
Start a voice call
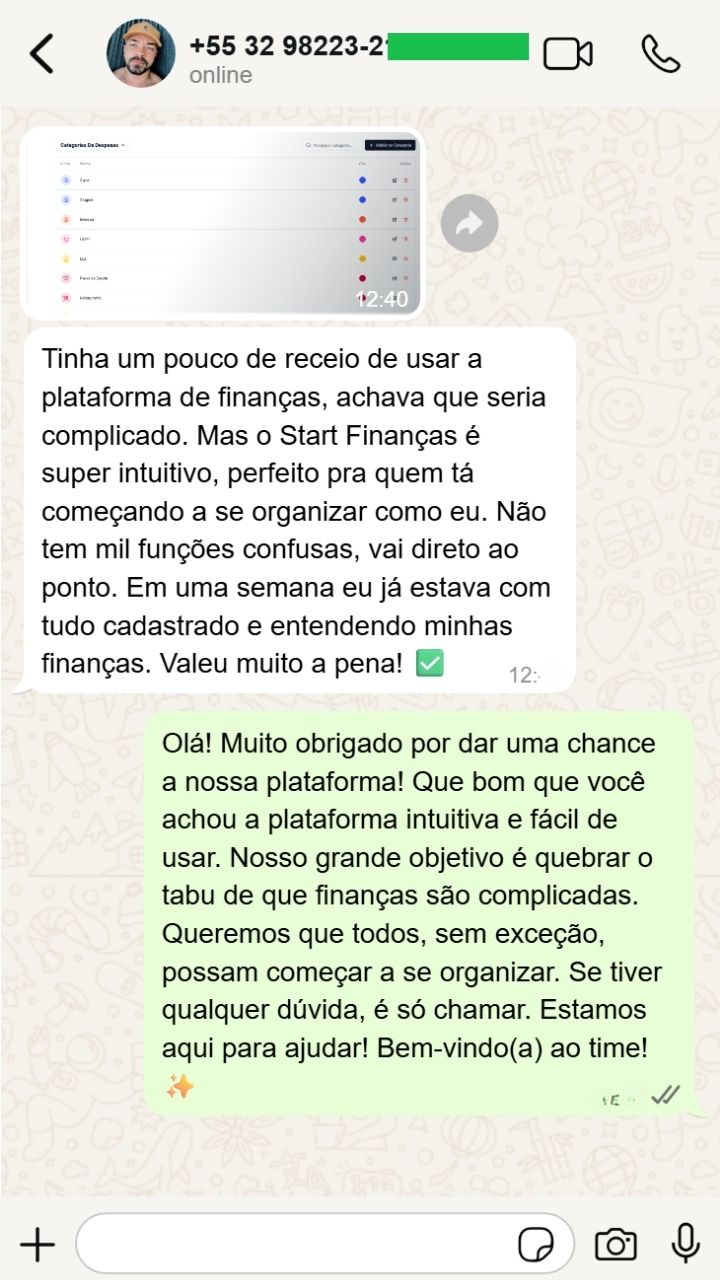click(660, 54)
